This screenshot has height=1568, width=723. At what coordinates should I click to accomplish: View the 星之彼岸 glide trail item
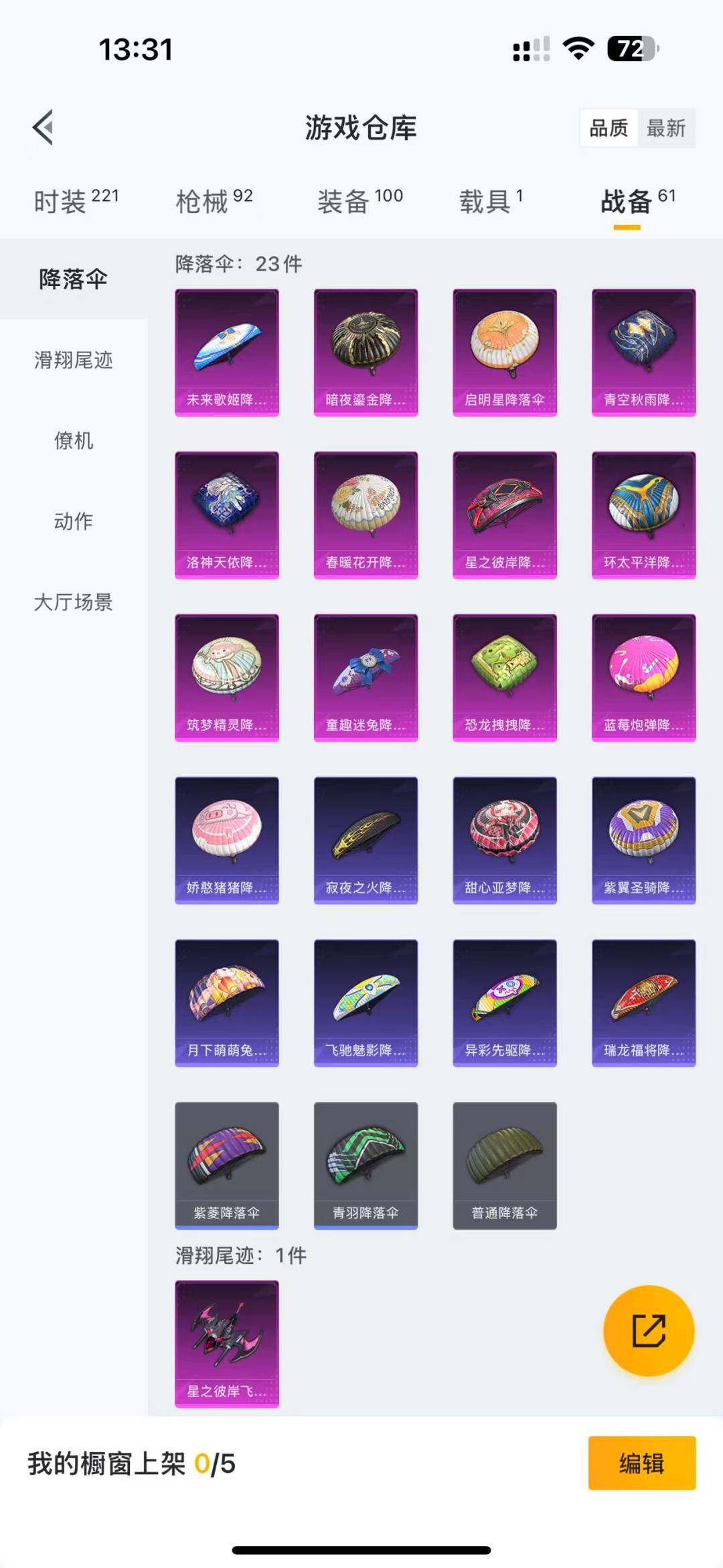[227, 1344]
